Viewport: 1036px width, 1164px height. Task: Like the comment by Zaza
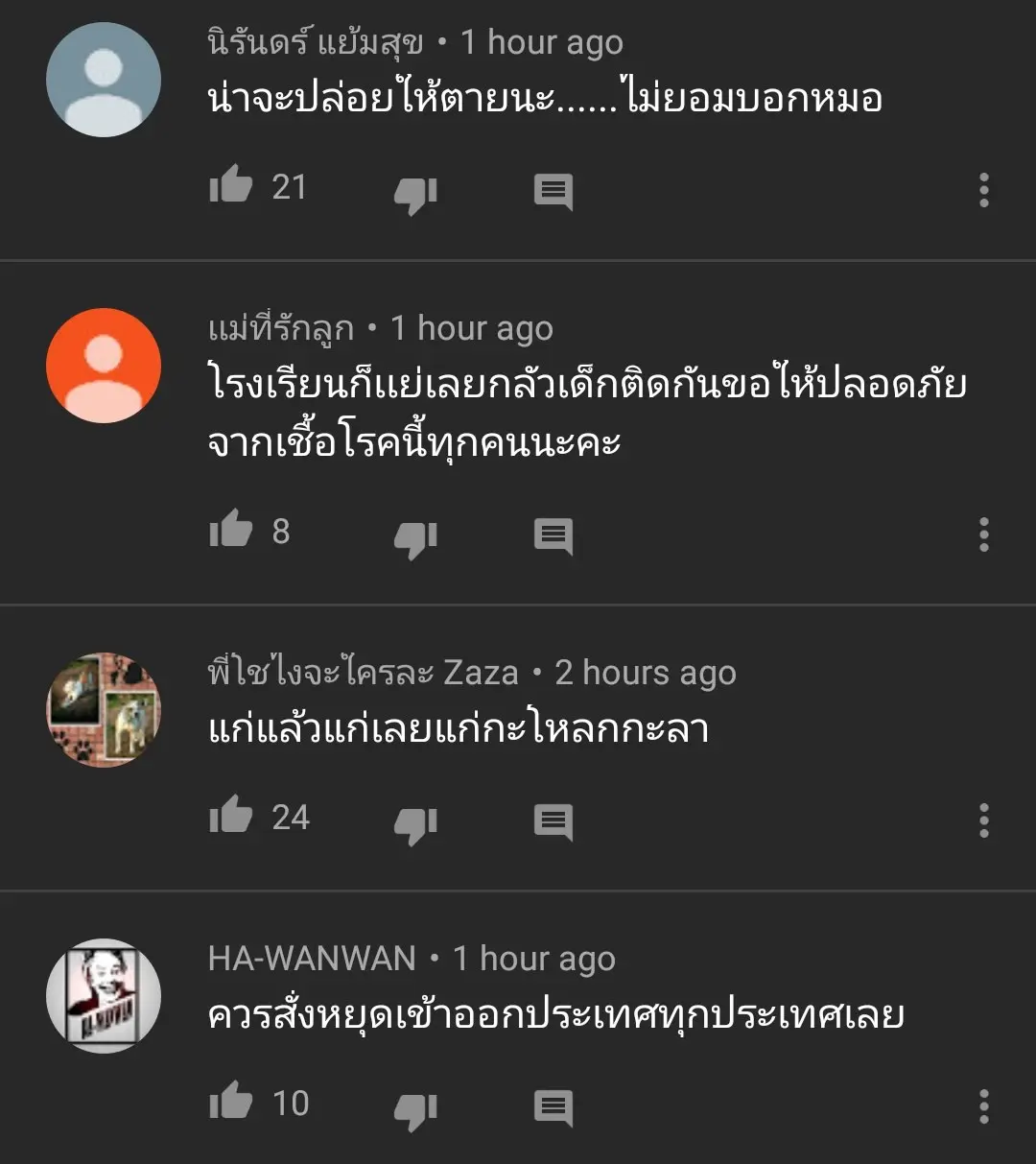[231, 817]
